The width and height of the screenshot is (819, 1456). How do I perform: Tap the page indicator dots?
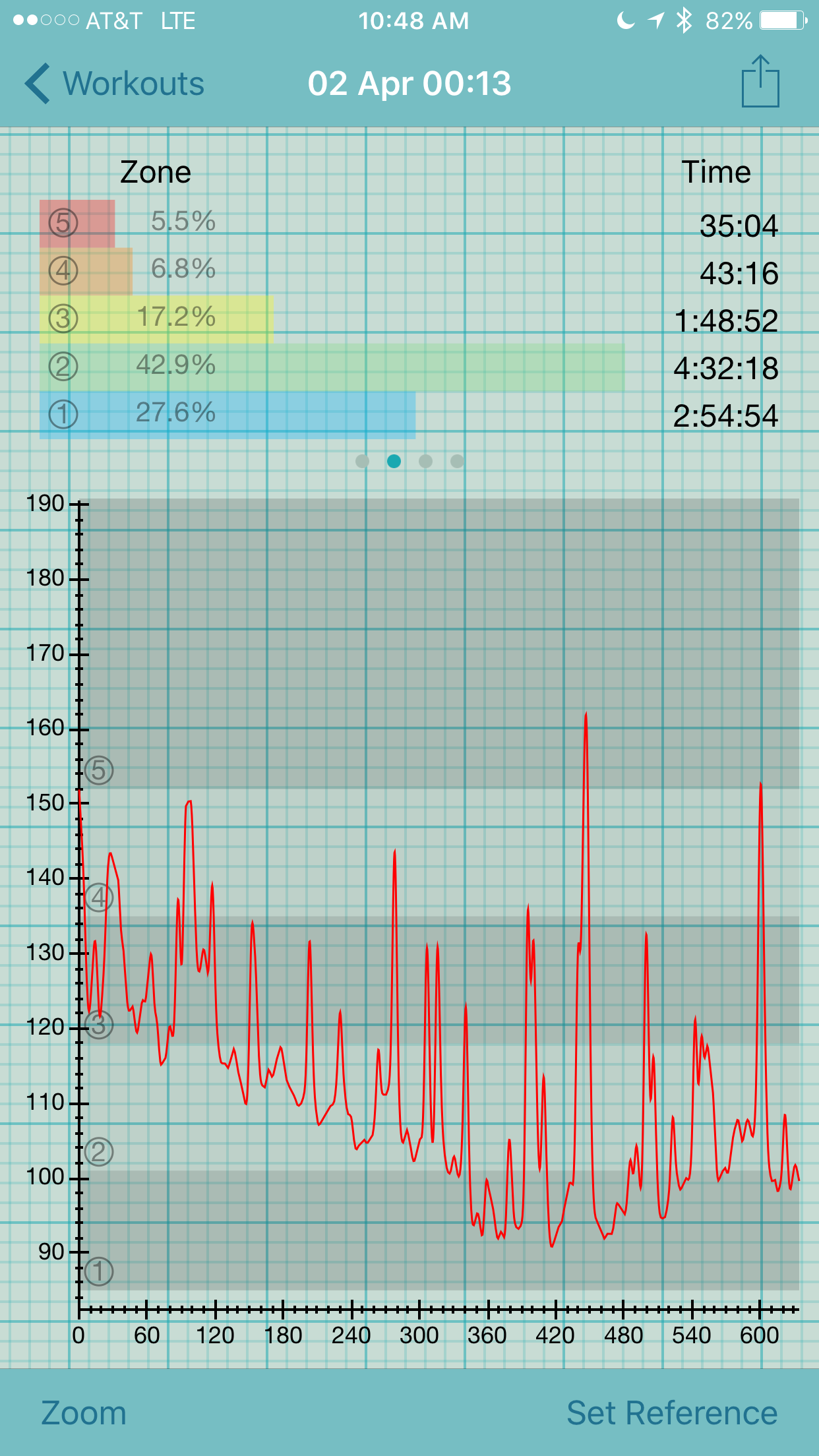point(409,461)
